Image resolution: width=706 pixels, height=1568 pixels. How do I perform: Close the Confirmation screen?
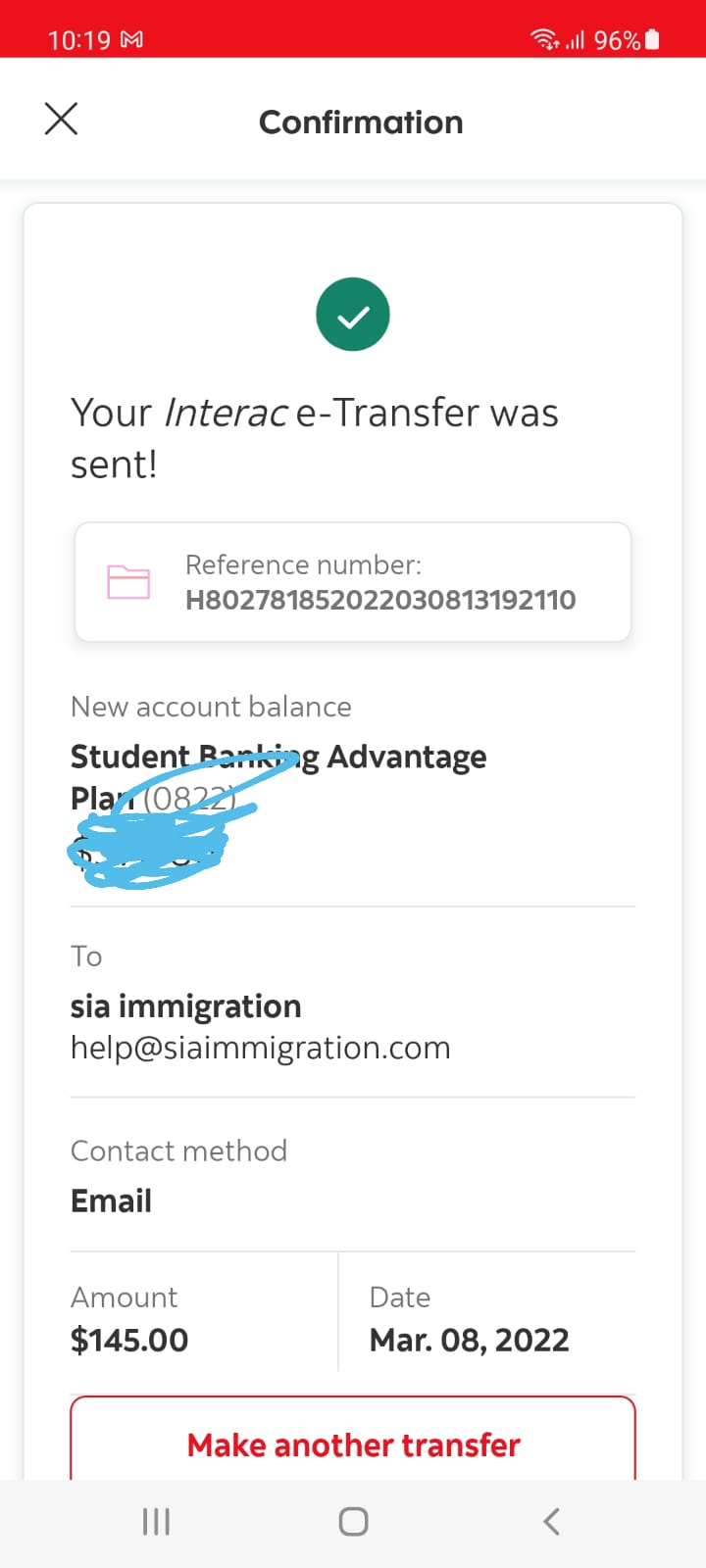(61, 120)
